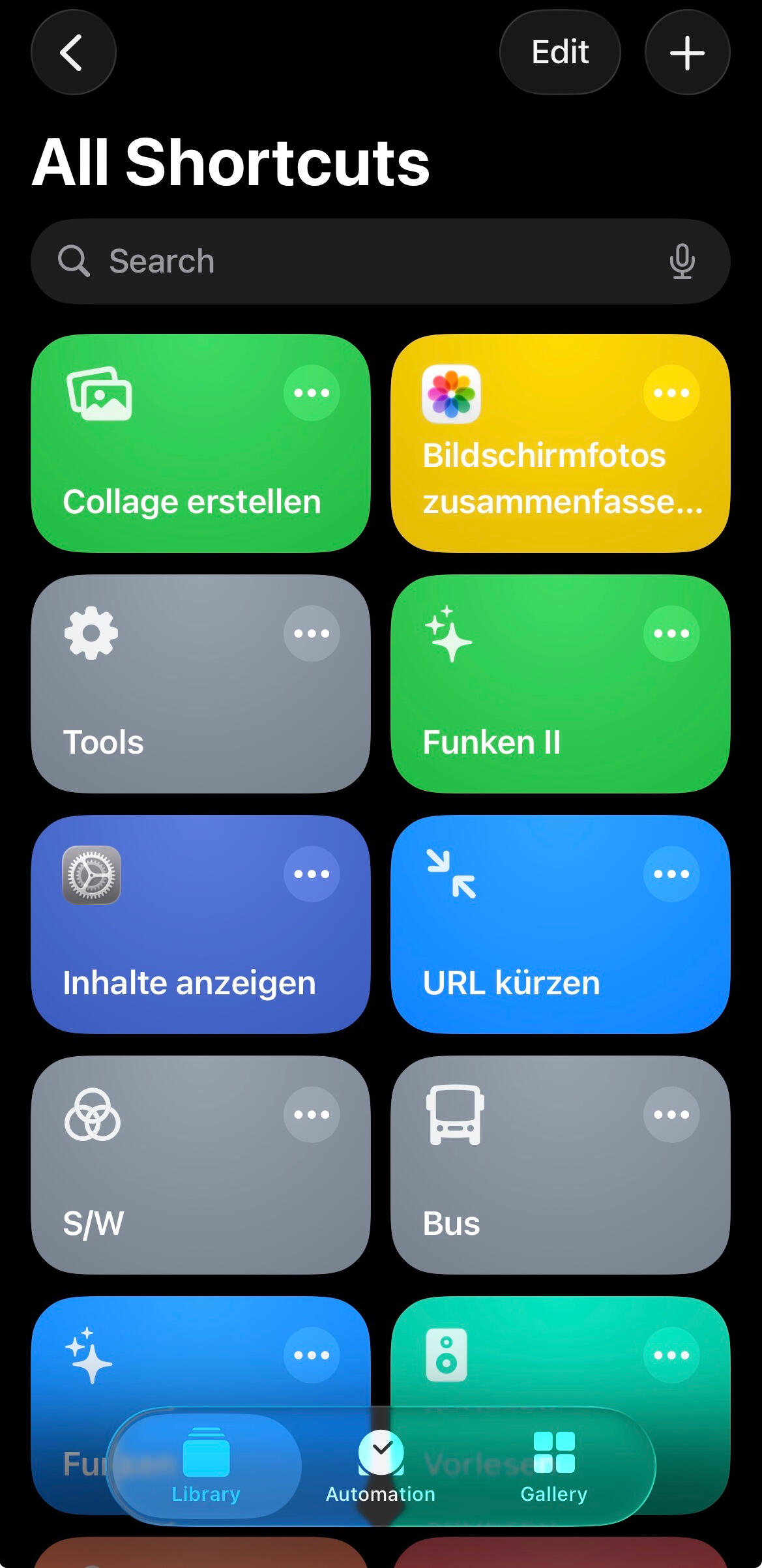762x1568 pixels.
Task: Open the options menu on Collage erstellen
Action: tap(312, 392)
